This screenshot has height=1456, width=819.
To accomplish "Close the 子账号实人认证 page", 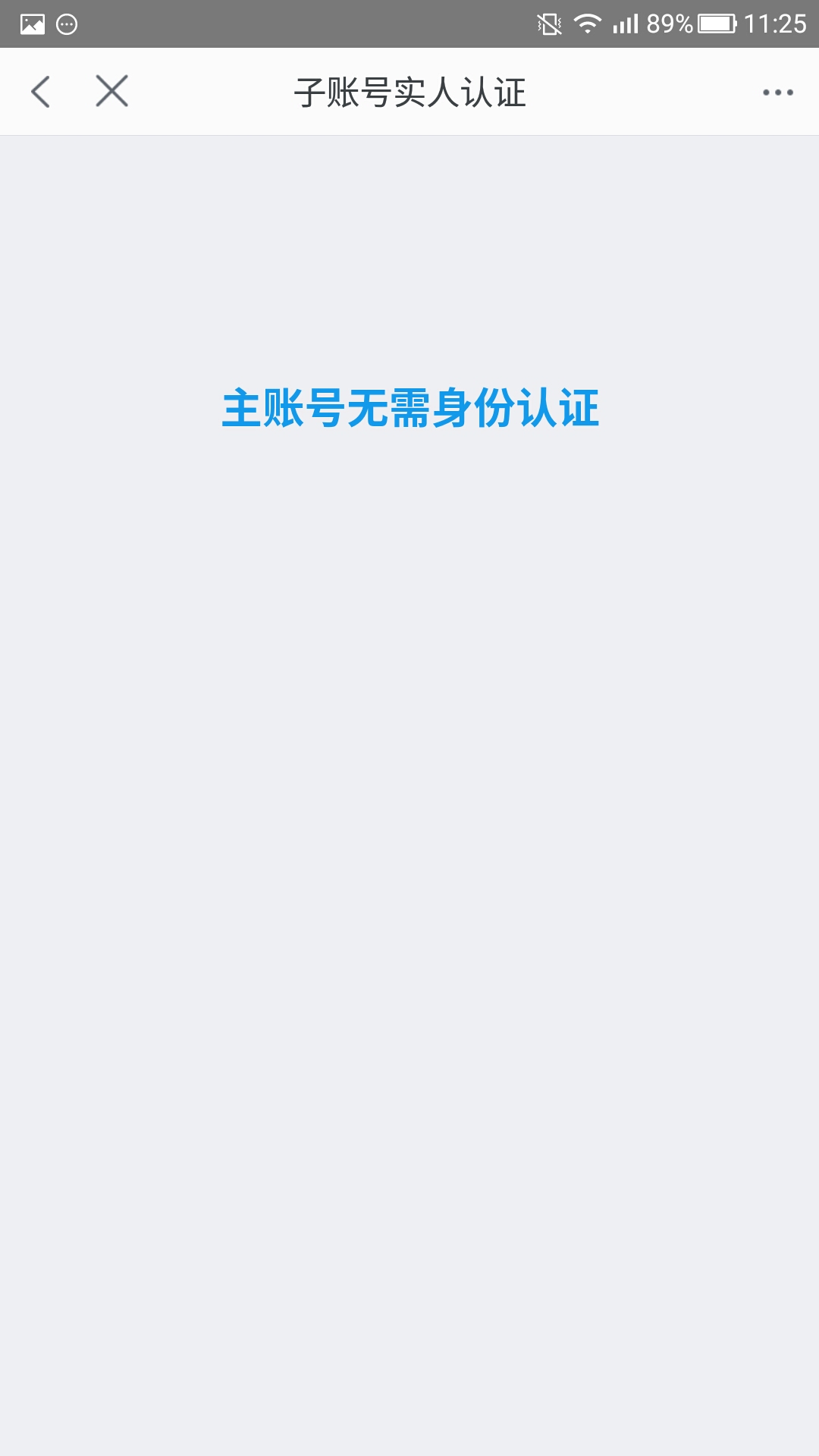I will tap(112, 92).
